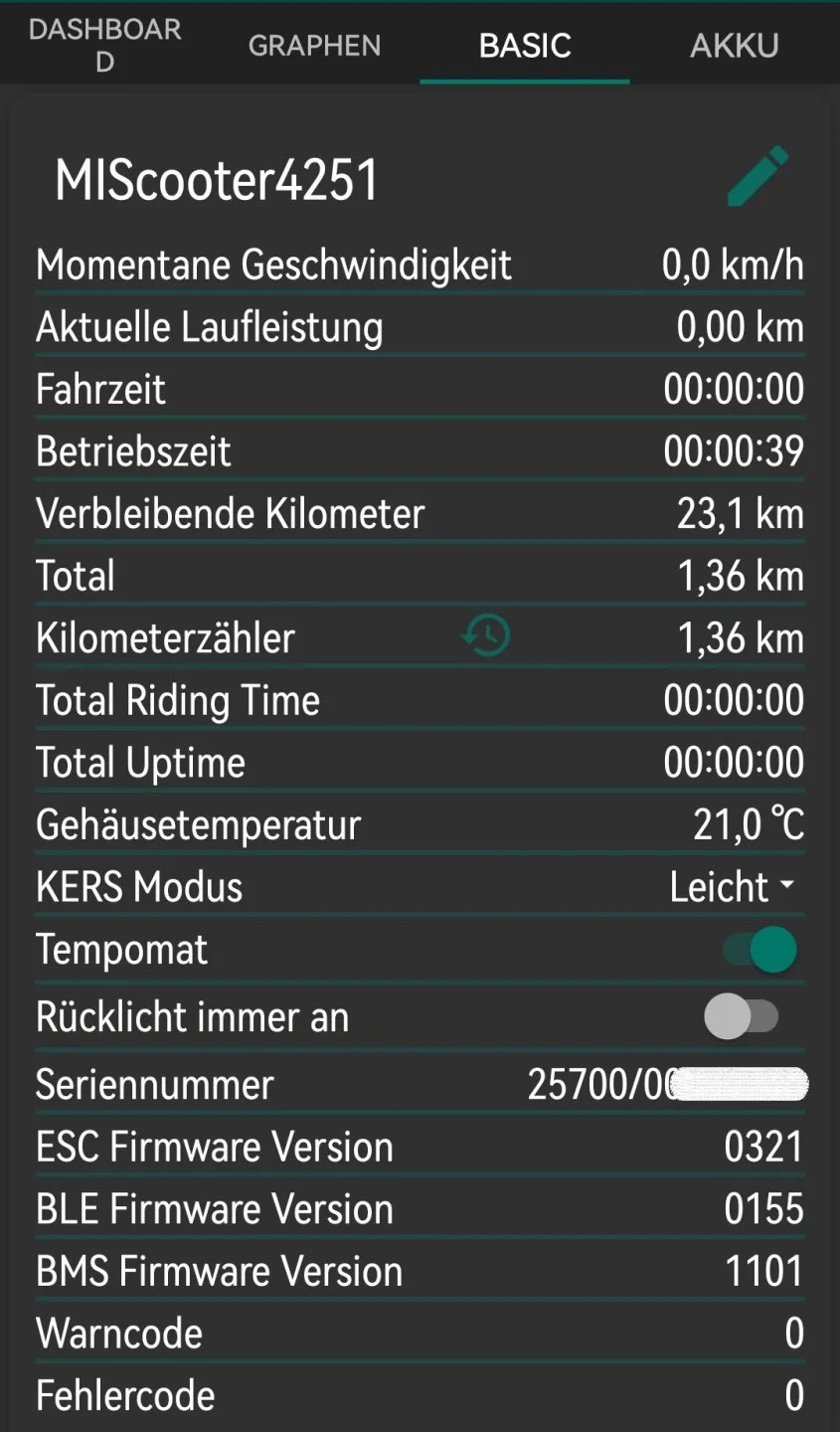Select the ESC Firmware Version entry
The width and height of the screenshot is (840, 1432).
point(418,1147)
